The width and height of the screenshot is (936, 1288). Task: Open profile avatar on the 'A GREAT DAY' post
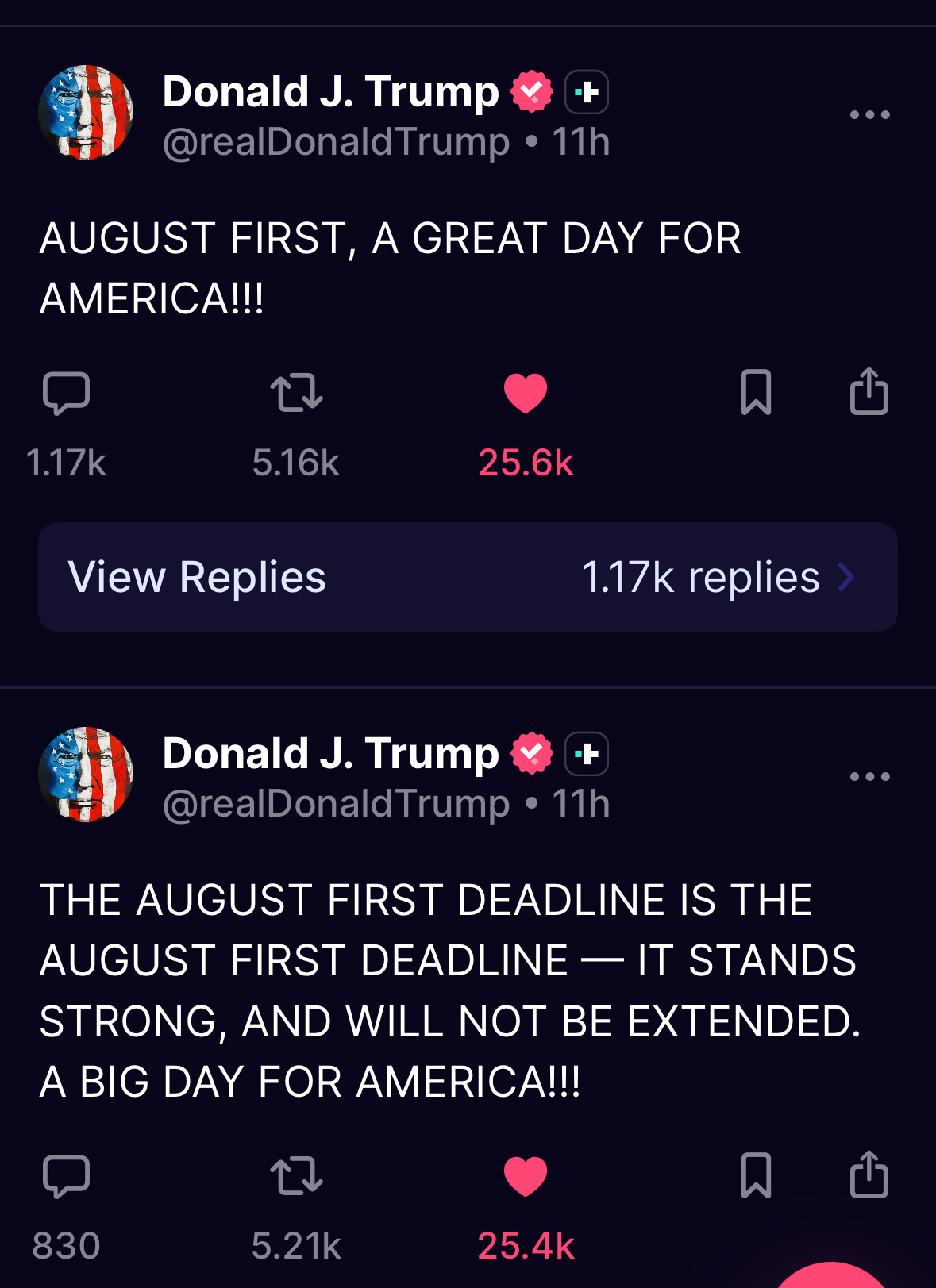[x=86, y=113]
